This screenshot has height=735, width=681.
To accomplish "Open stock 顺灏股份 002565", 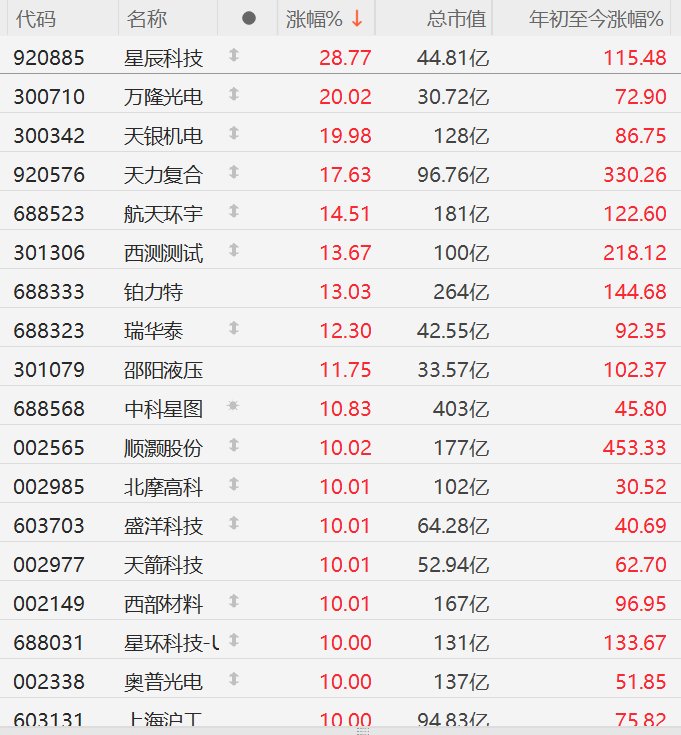I will (x=163, y=448).
